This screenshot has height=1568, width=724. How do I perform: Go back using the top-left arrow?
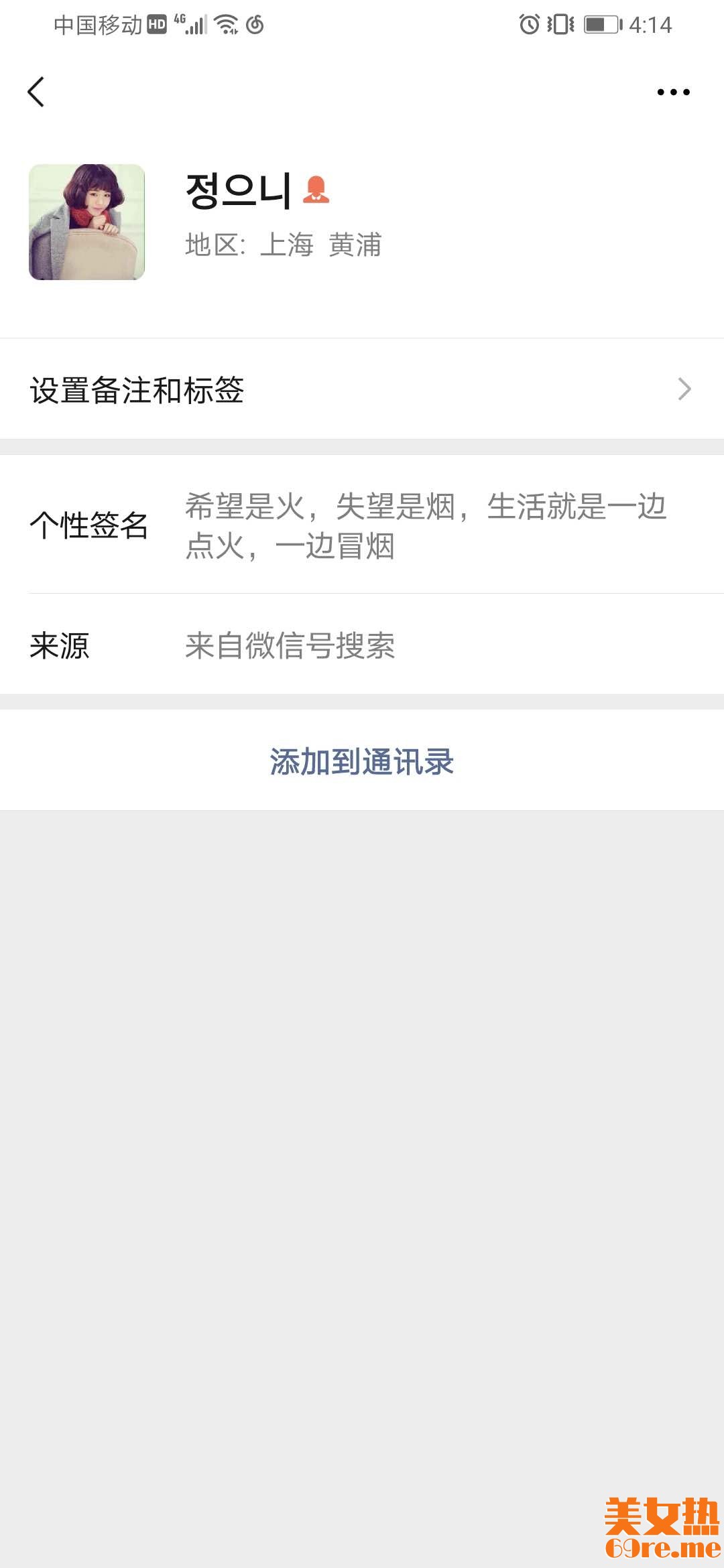click(x=36, y=92)
